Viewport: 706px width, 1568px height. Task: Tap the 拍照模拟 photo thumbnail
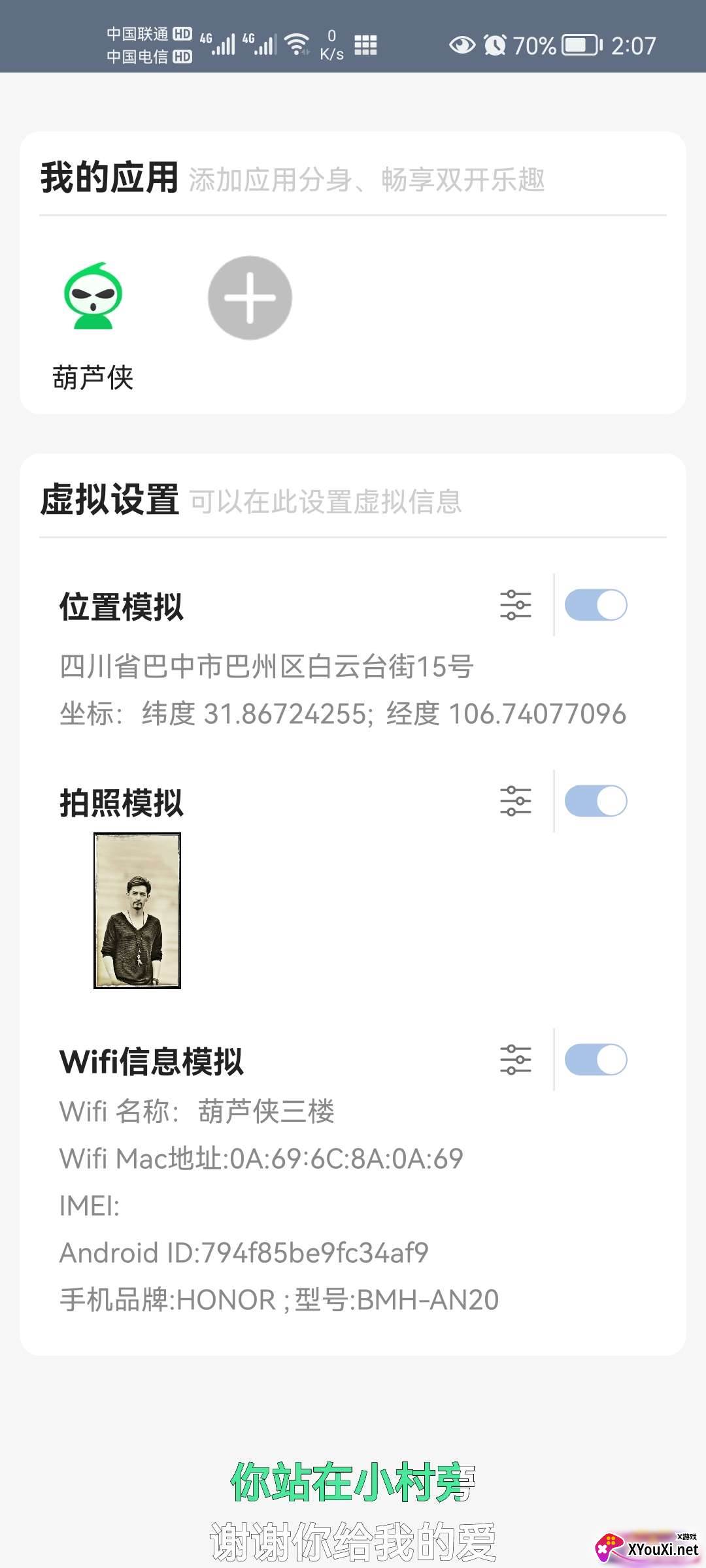137,910
